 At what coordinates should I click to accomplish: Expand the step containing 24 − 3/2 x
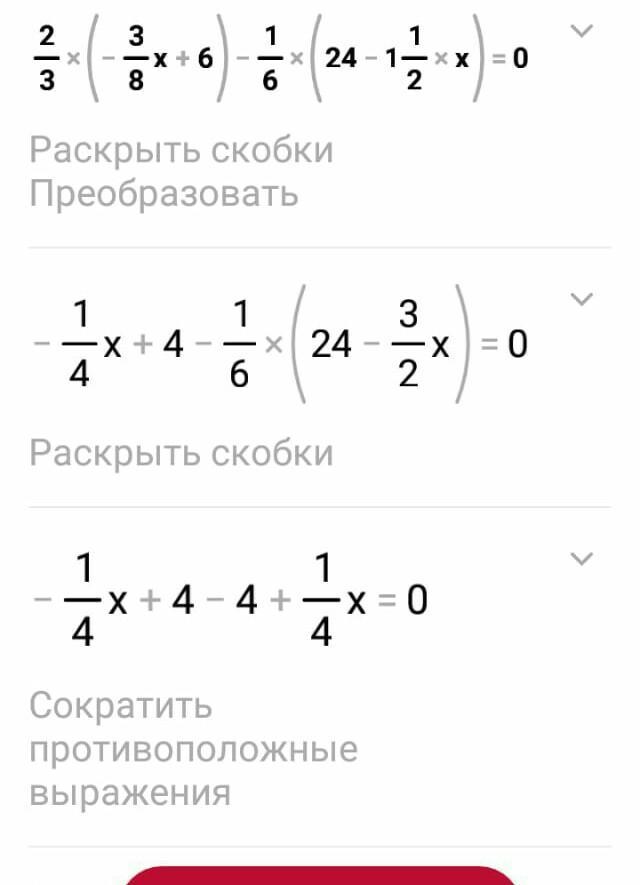(x=581, y=299)
